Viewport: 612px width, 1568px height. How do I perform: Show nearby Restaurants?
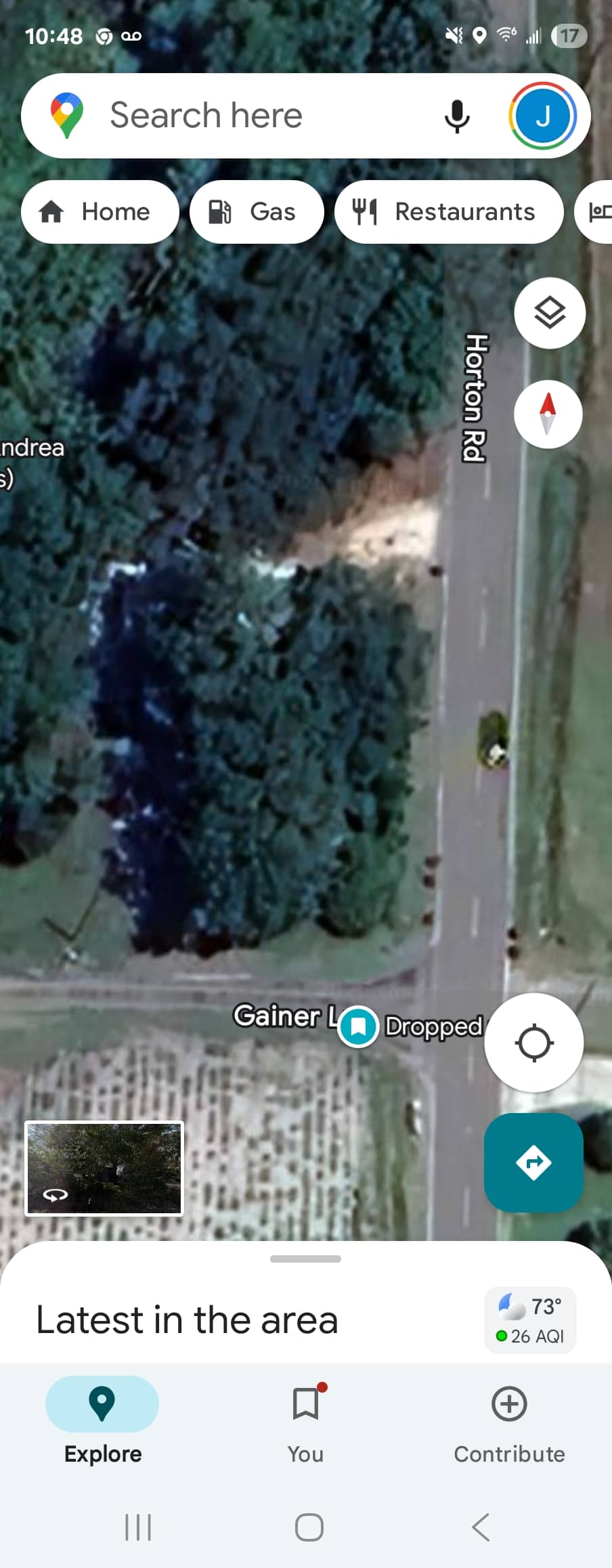[x=449, y=212]
